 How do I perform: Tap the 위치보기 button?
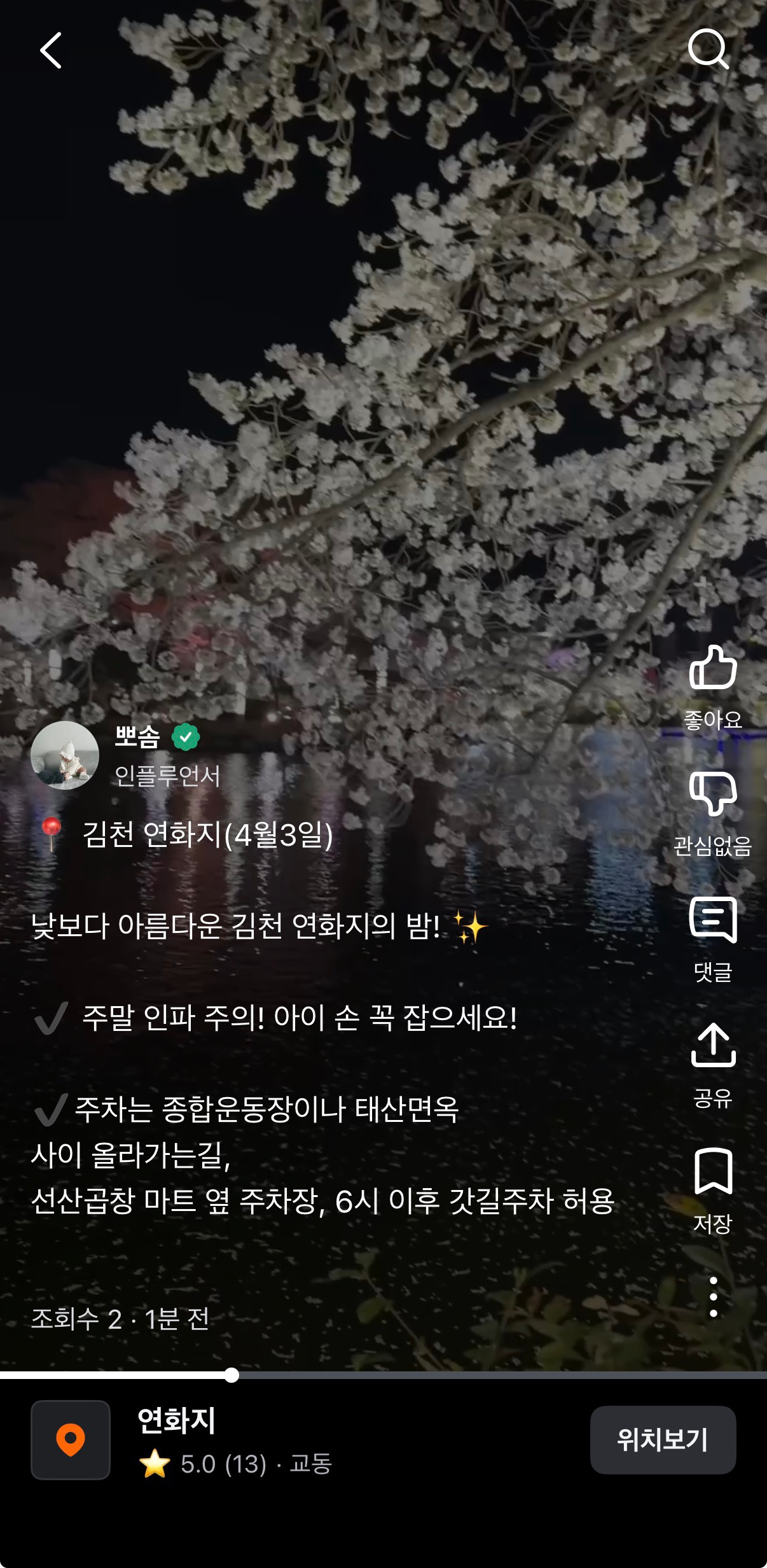[663, 1439]
